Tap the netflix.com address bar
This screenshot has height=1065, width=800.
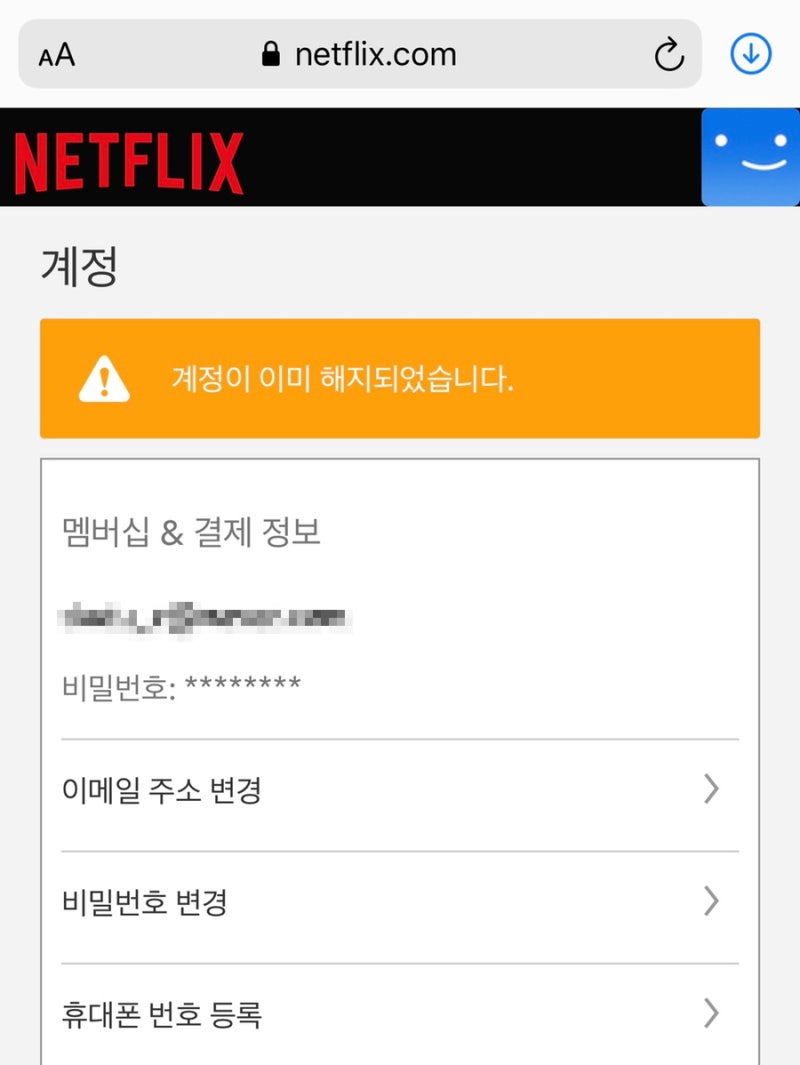coord(360,54)
